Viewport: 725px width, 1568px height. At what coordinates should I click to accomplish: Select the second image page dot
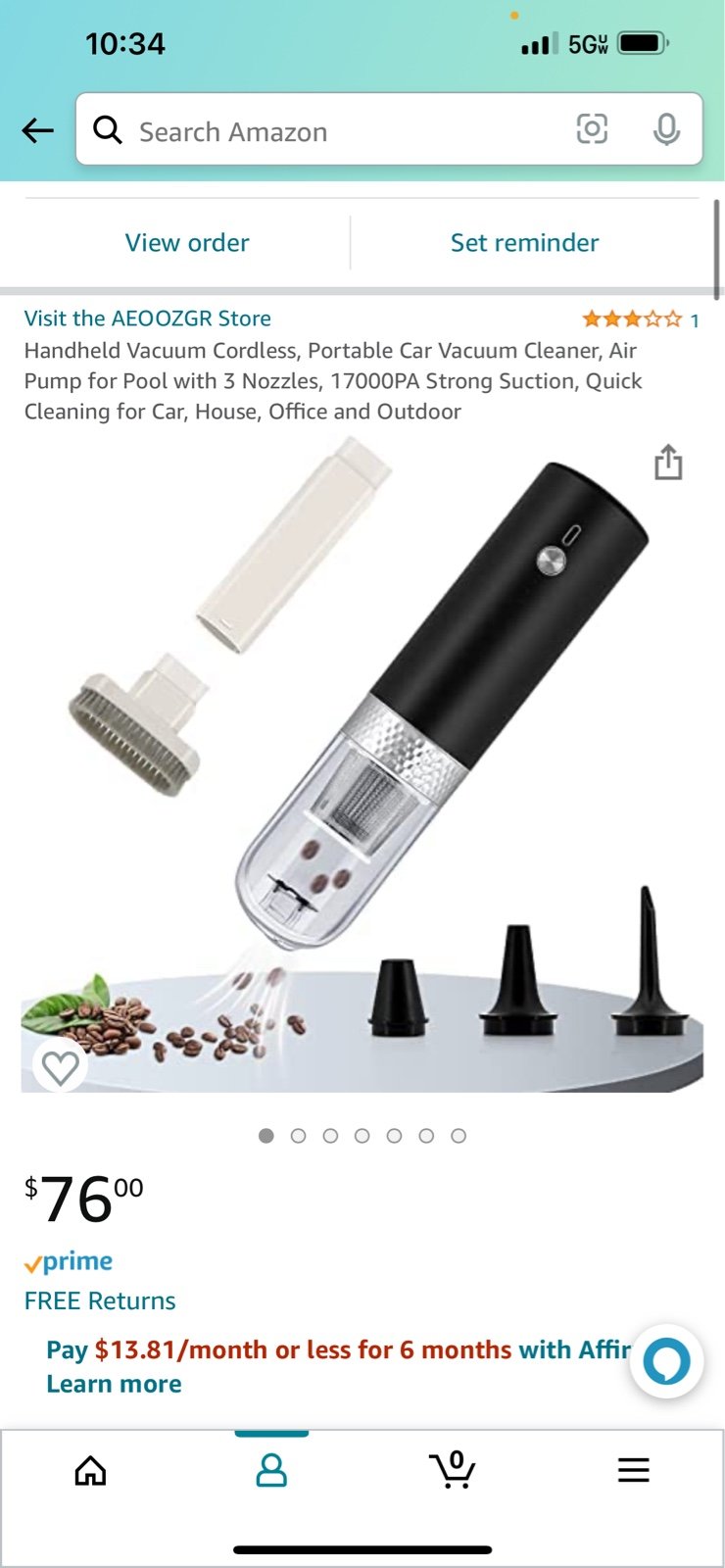pyautogui.click(x=299, y=1136)
